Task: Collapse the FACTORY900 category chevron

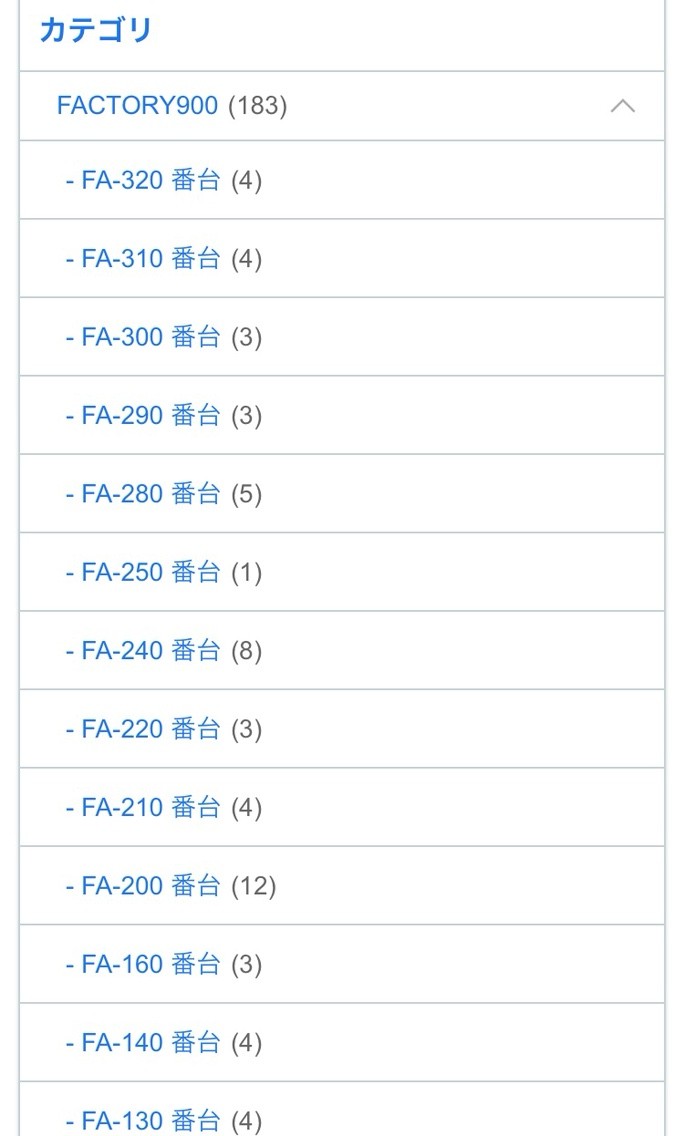Action: click(x=622, y=106)
